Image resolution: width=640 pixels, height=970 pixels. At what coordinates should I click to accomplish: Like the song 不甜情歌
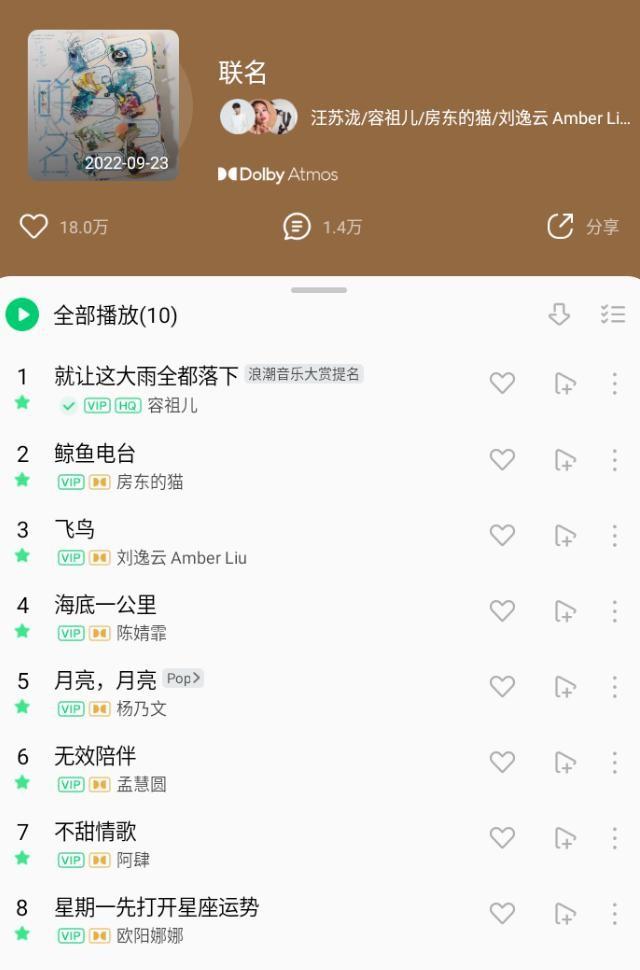coord(502,837)
